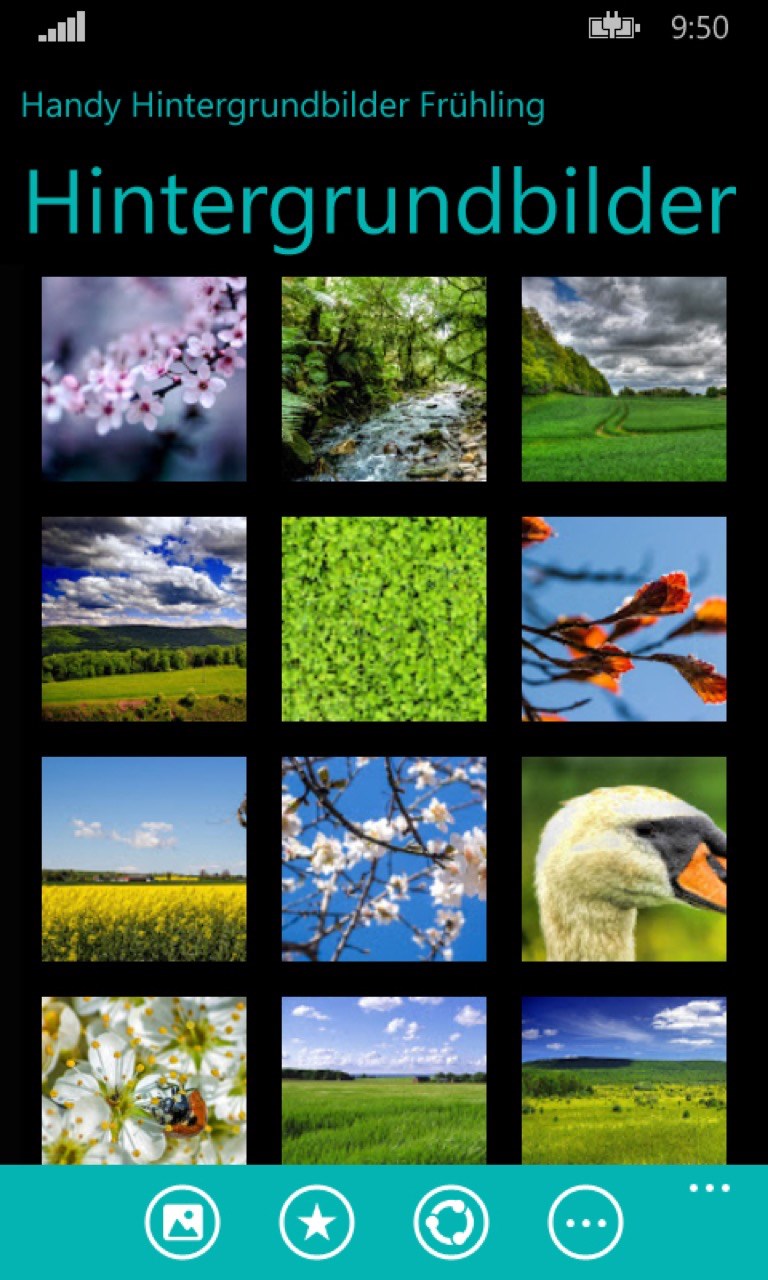Open the green field under grey clouds wallpaper
The height and width of the screenshot is (1280, 768).
(624, 379)
